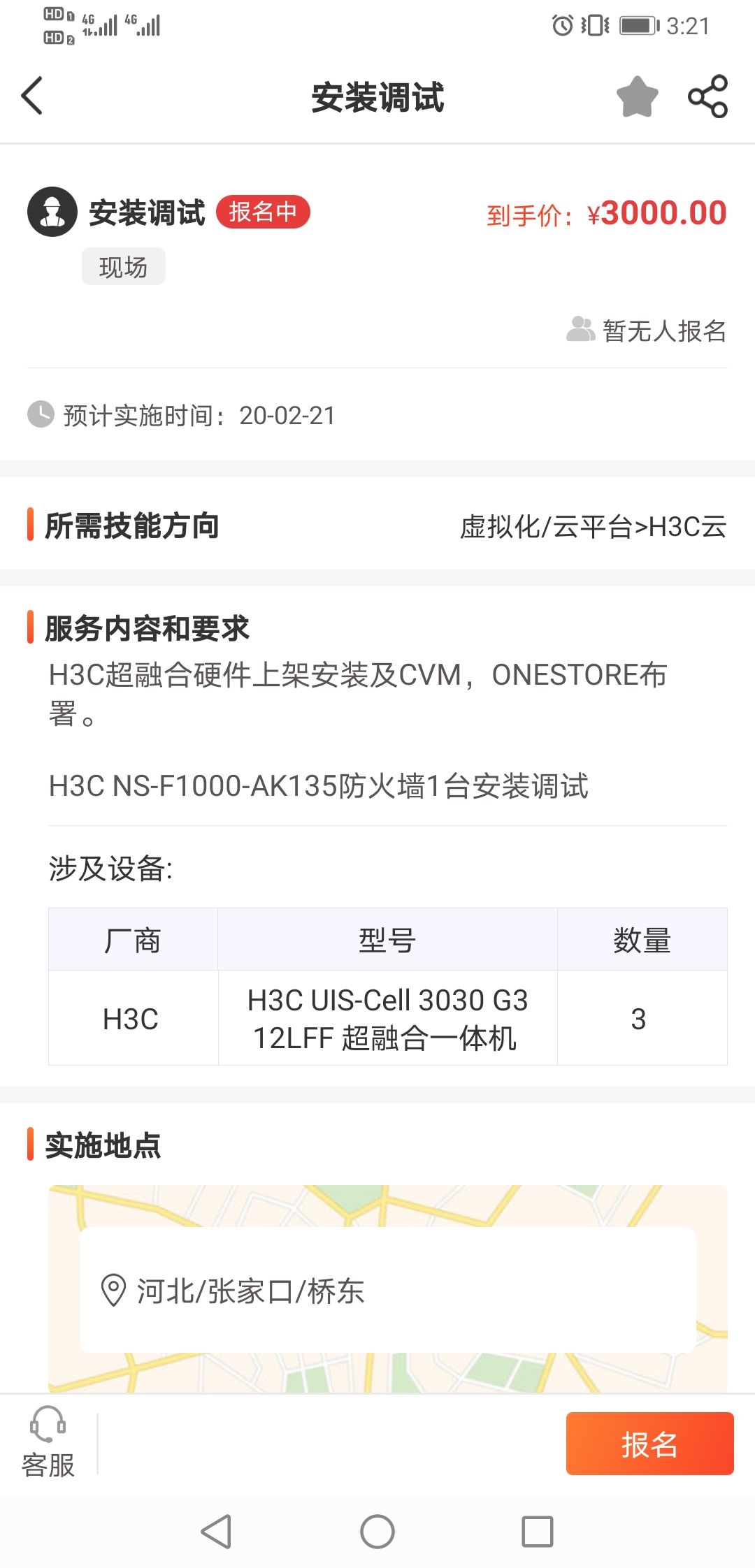Image resolution: width=755 pixels, height=1568 pixels.
Task: Open the map showing 河北/张家口/桥东
Action: [x=387, y=1289]
